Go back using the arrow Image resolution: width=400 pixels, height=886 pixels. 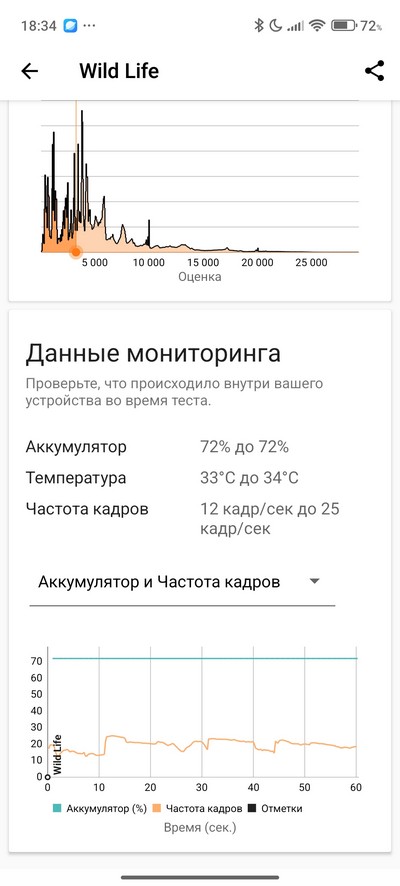(x=29, y=71)
